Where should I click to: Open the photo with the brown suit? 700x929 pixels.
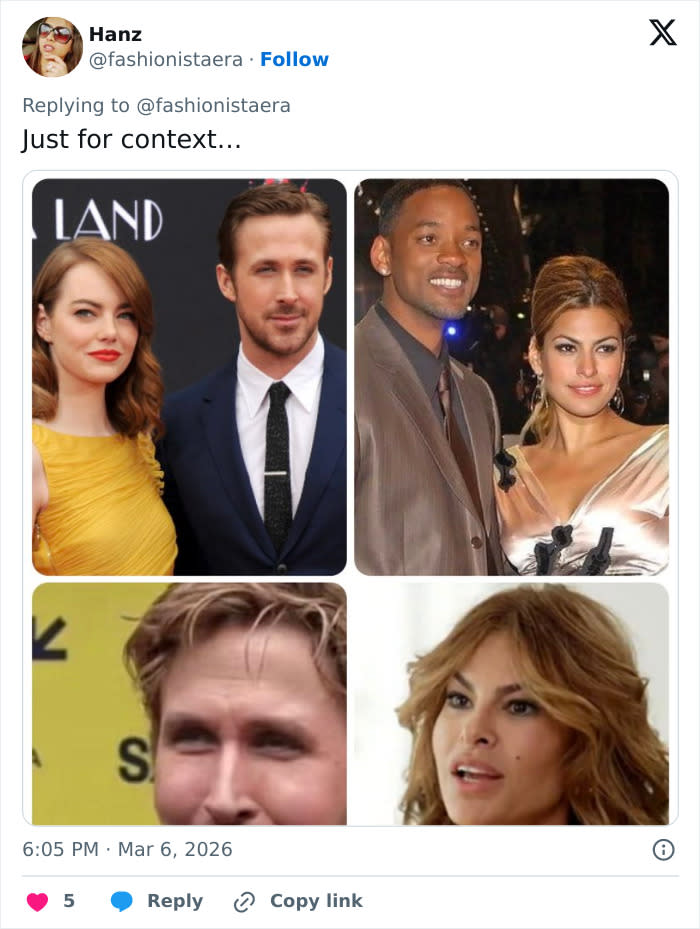(512, 377)
